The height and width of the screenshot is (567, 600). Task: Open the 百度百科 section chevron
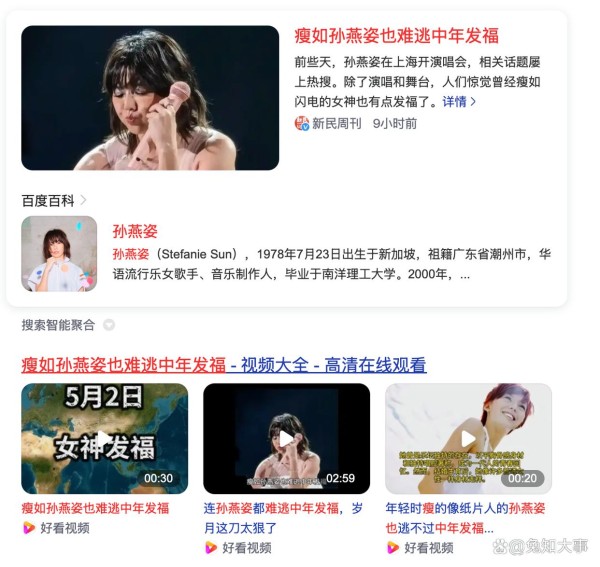[x=84, y=201]
